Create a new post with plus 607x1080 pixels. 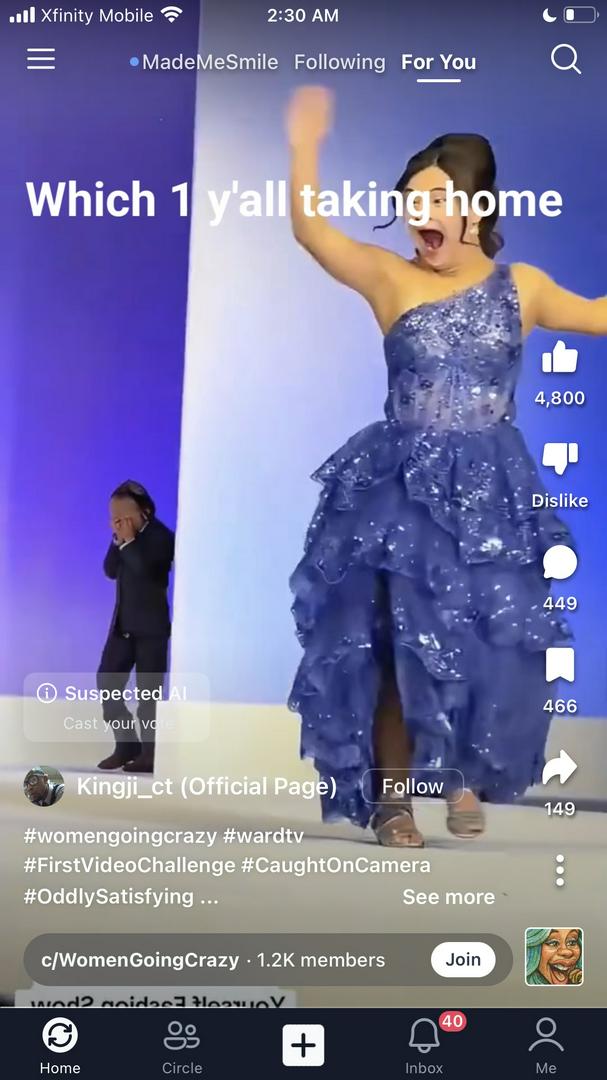pyautogui.click(x=303, y=1046)
